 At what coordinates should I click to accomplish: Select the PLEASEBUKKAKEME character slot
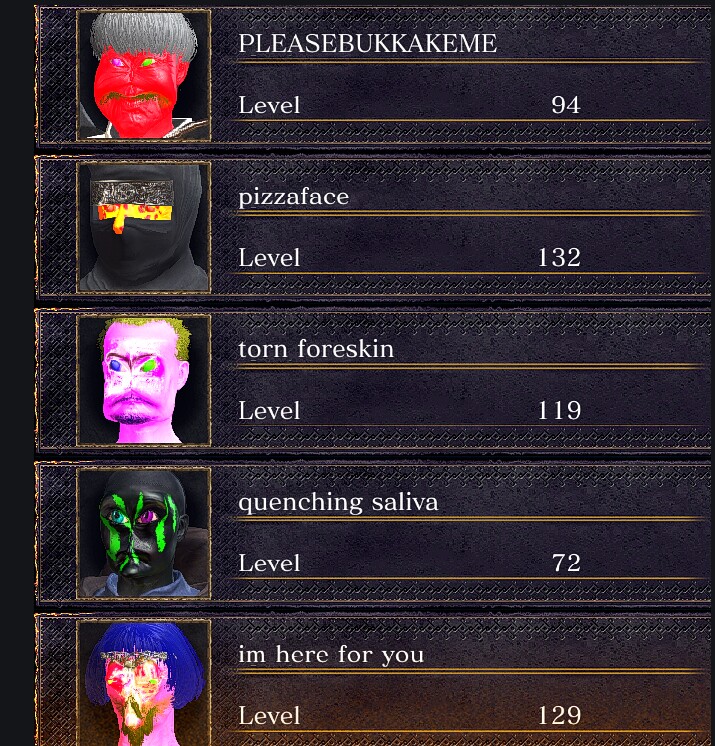click(x=400, y=74)
